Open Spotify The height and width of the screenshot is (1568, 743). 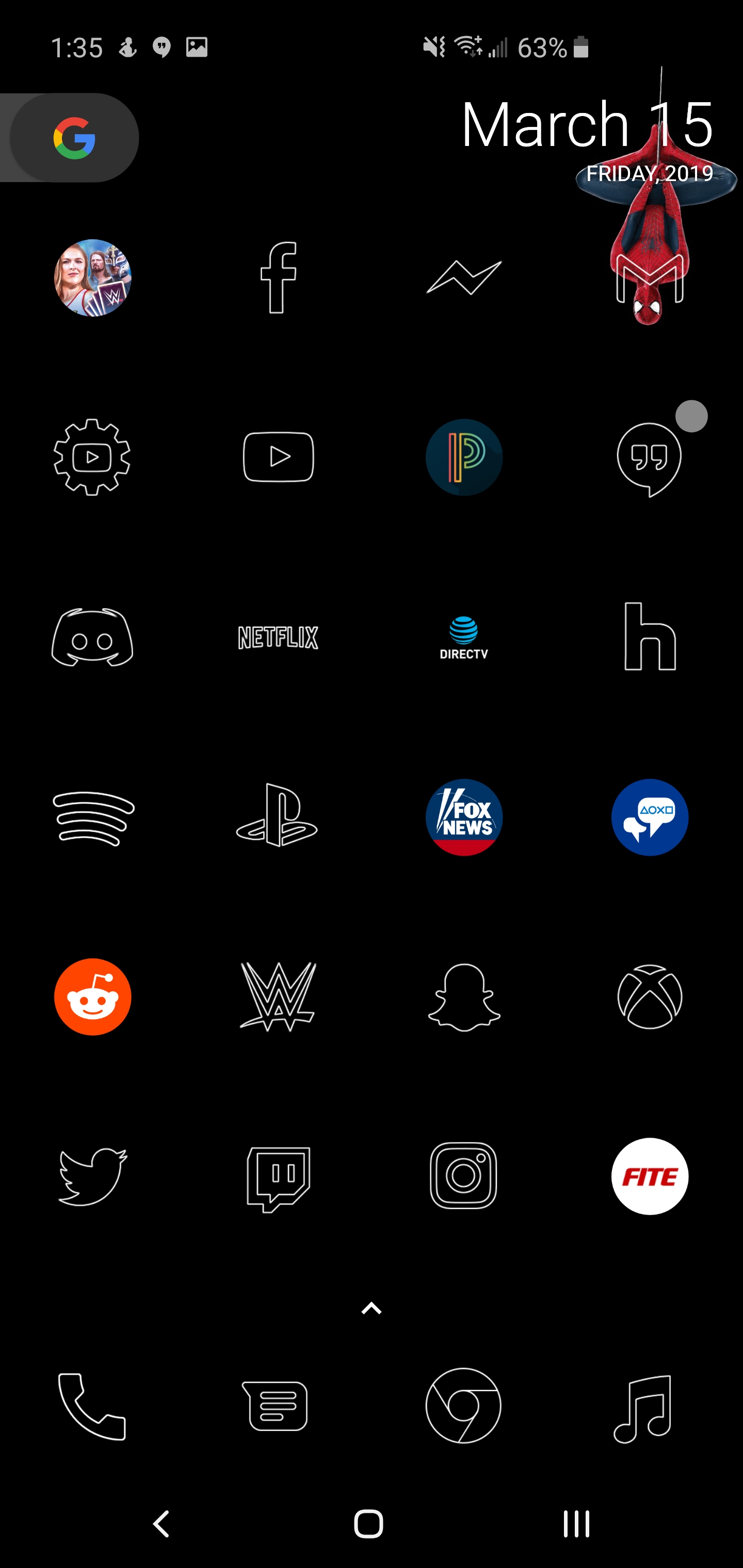coord(92,818)
